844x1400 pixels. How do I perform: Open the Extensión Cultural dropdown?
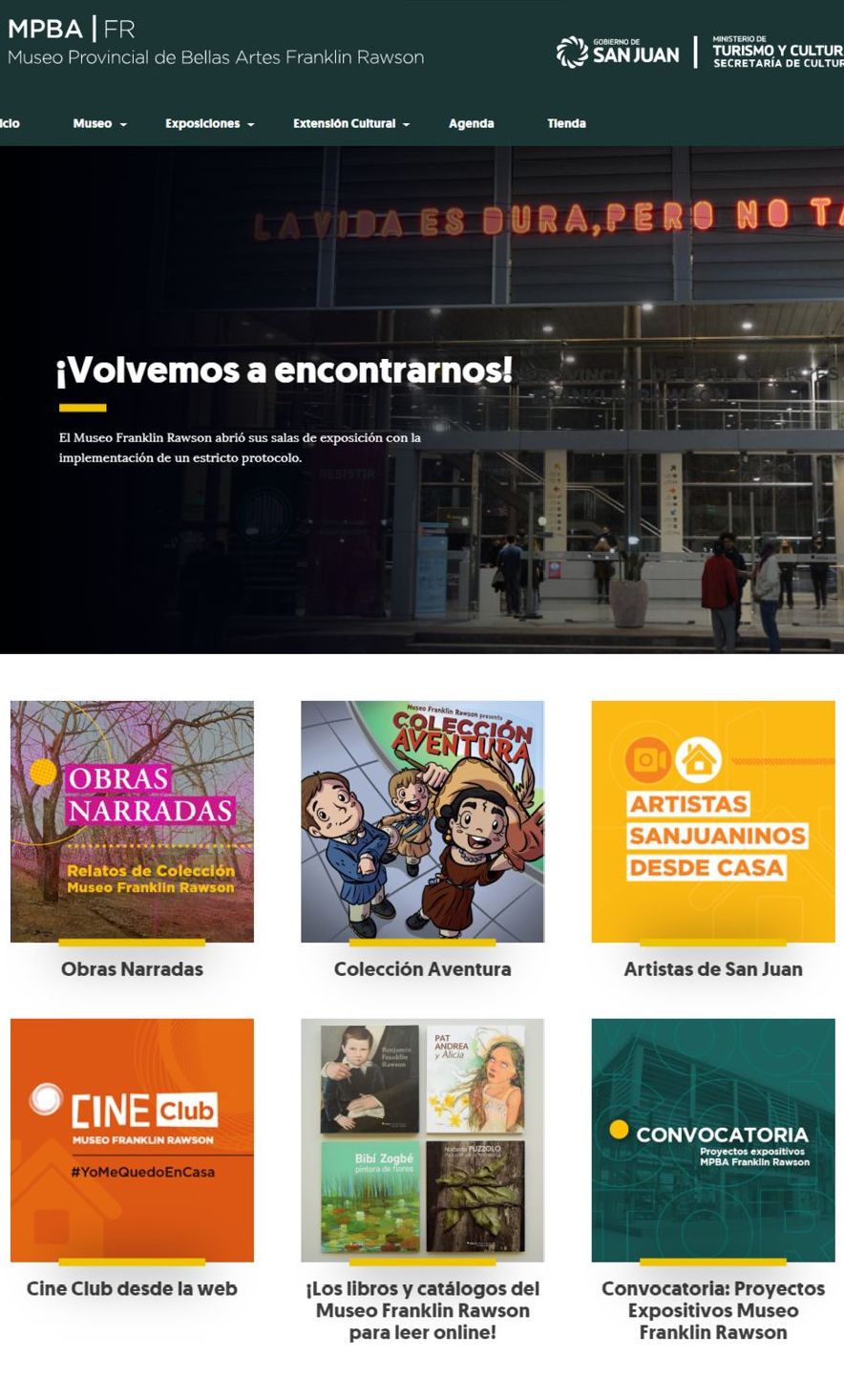coord(350,123)
